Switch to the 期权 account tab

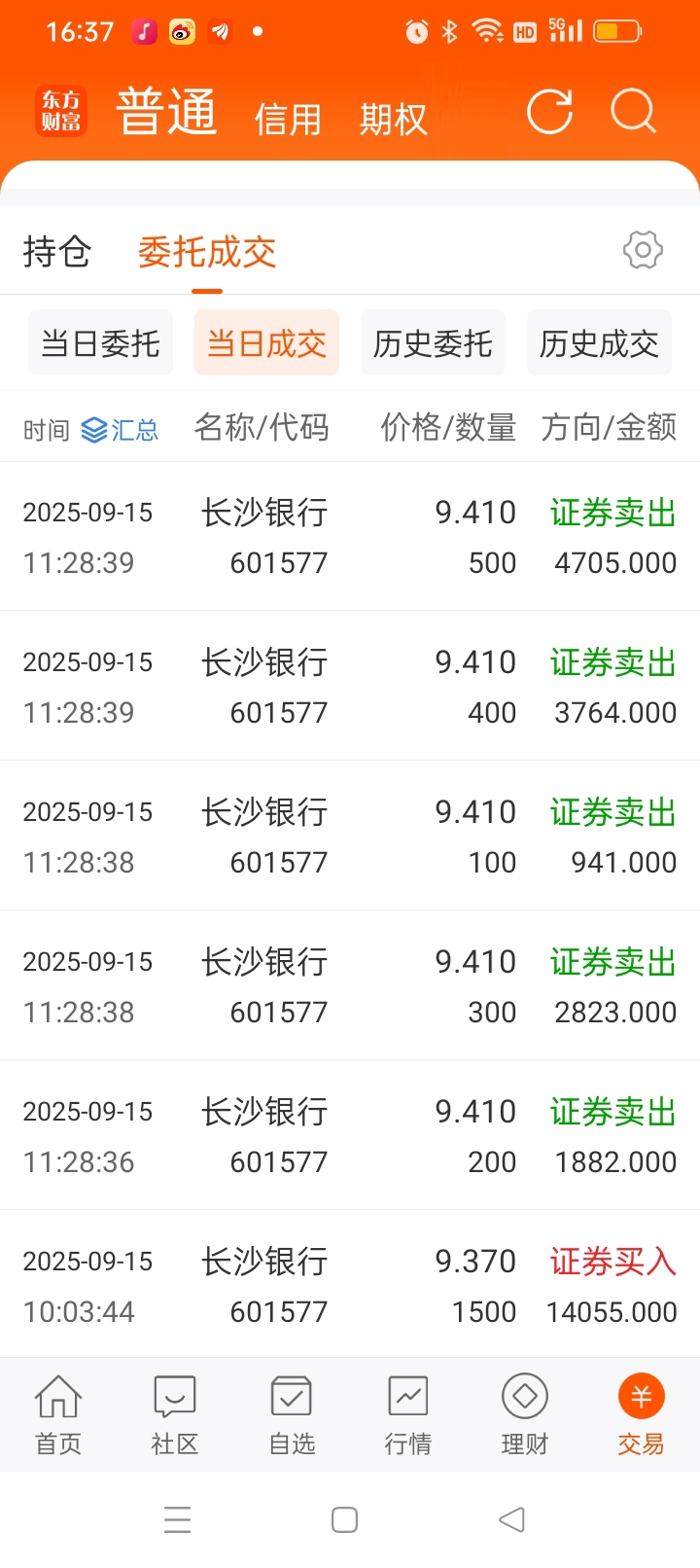pos(393,120)
